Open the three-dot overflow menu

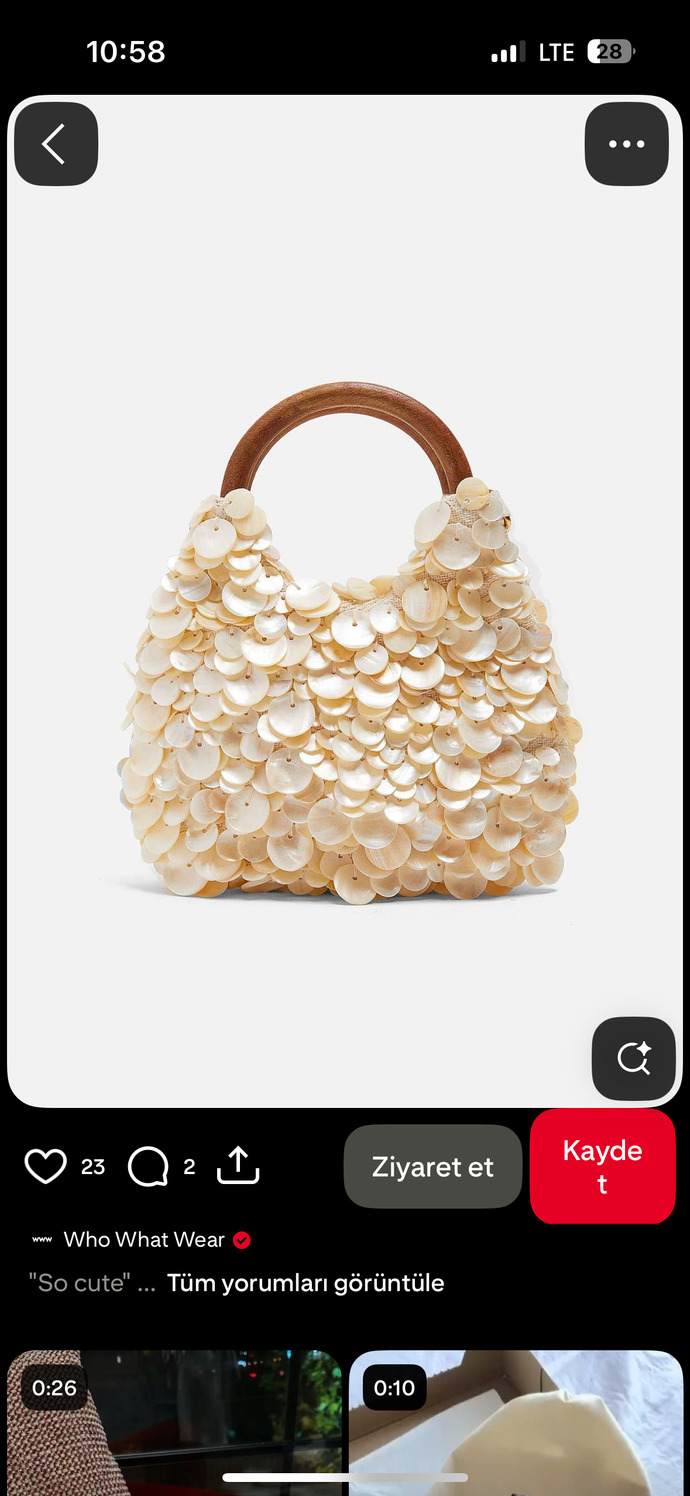point(626,144)
